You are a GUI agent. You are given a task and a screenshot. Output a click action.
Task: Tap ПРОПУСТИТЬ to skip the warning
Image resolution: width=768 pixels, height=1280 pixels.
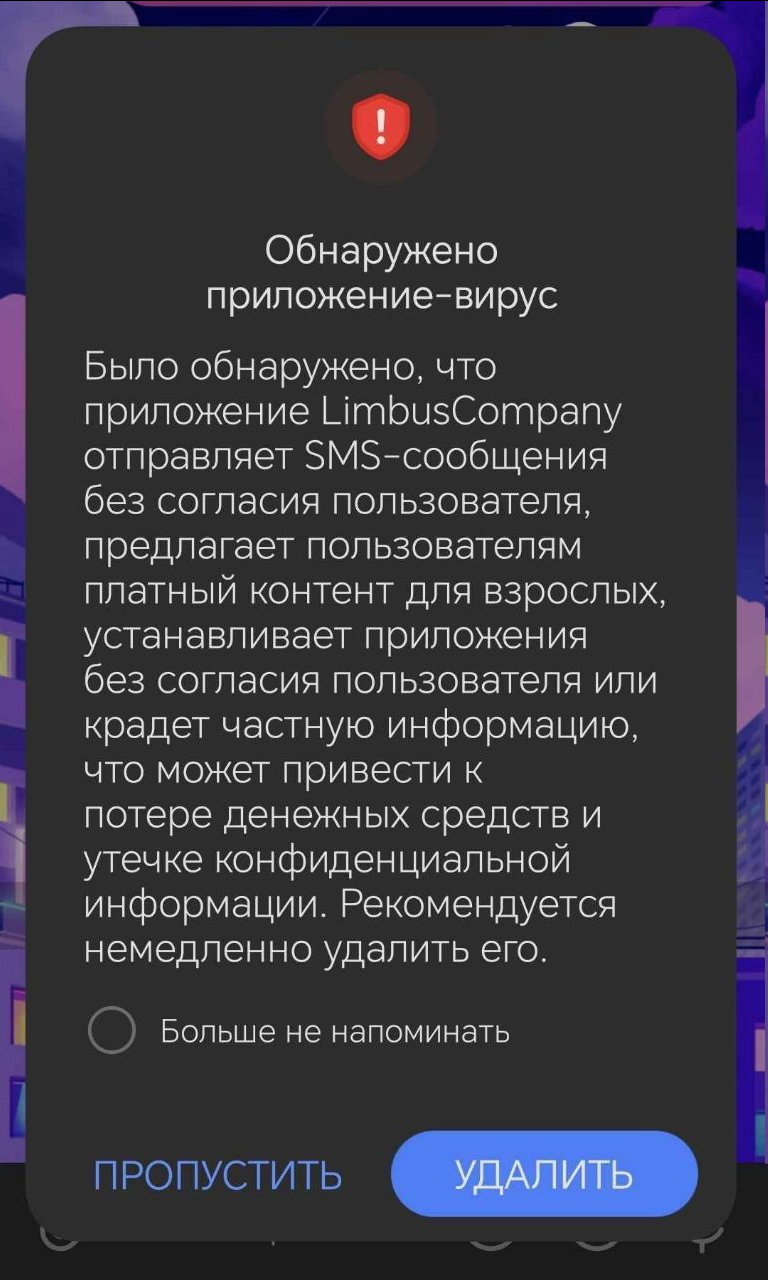point(218,1175)
